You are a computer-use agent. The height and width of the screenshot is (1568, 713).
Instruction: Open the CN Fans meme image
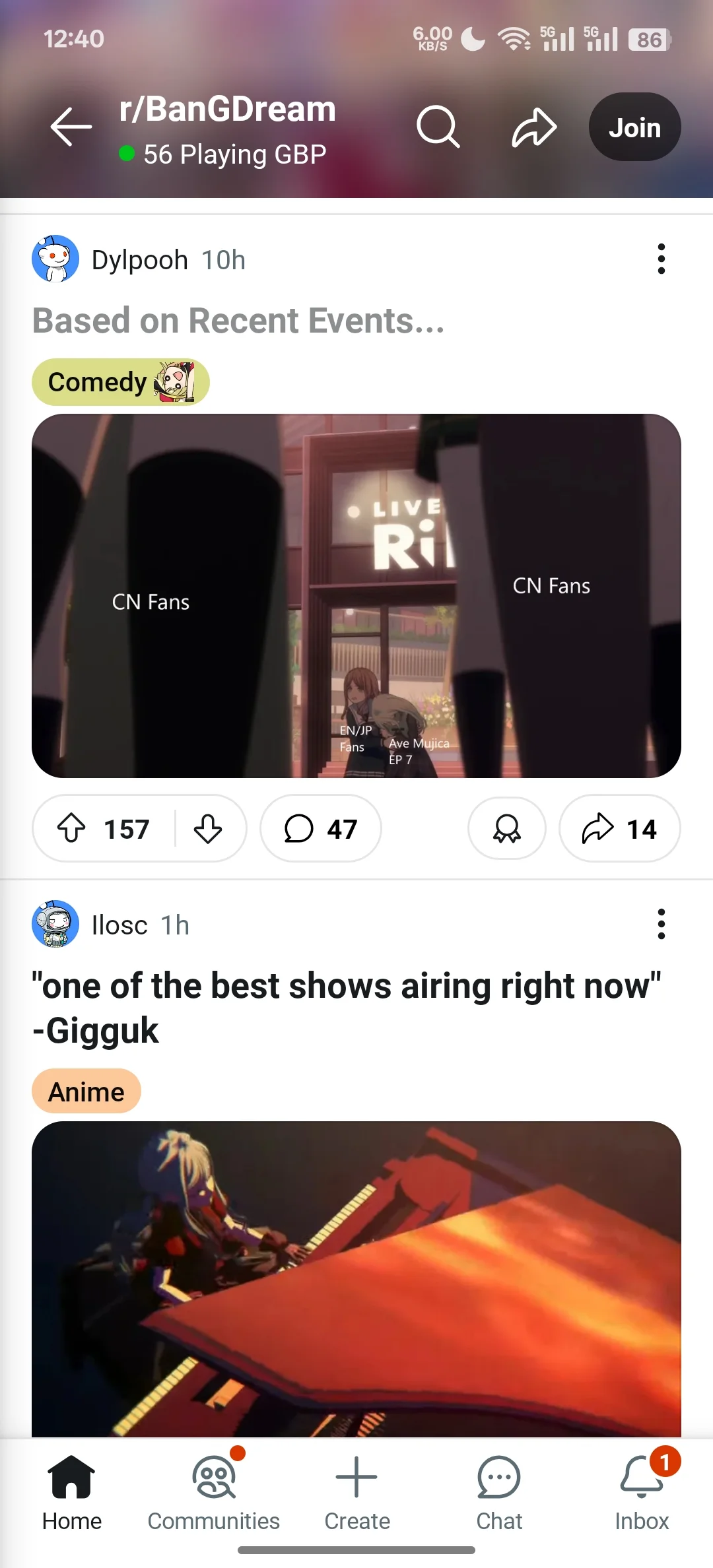(x=356, y=595)
